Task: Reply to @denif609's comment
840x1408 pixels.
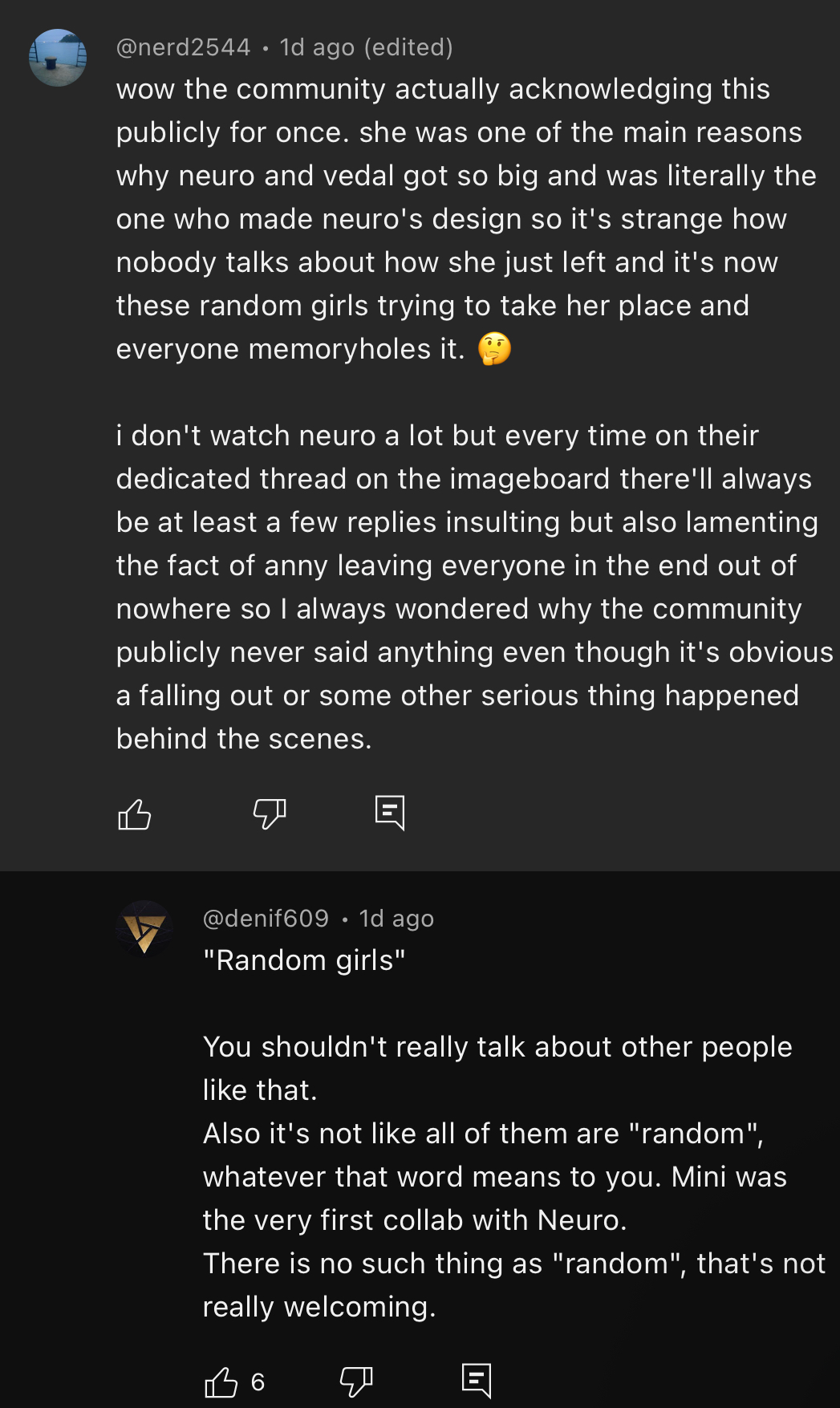Action: (x=477, y=1380)
